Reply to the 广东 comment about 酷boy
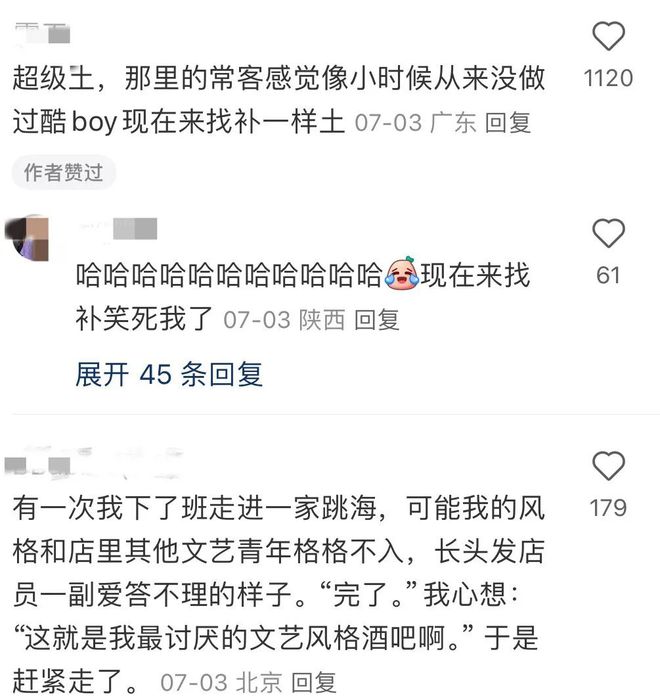This screenshot has width=660, height=698. coord(508,123)
